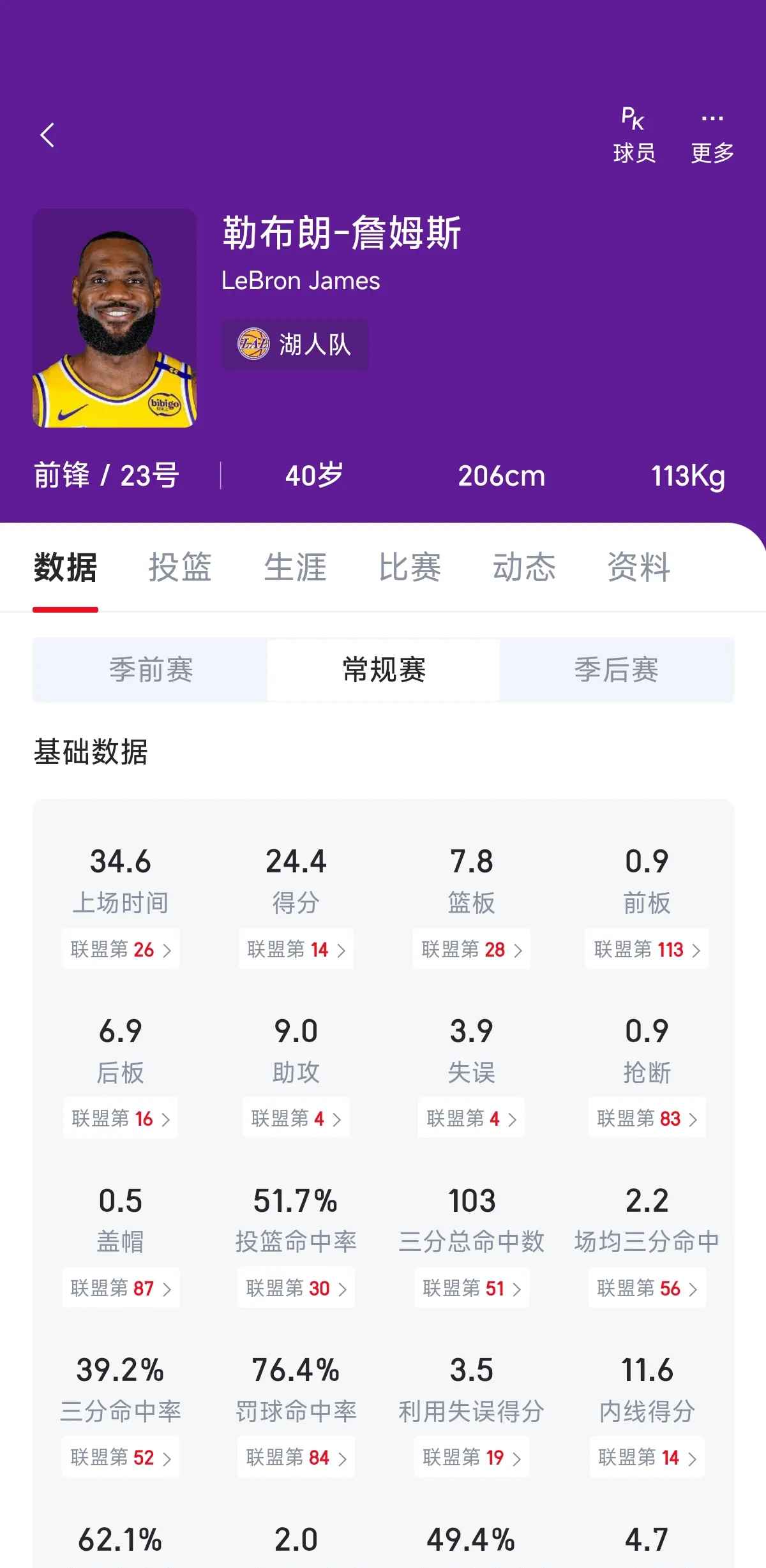View LeBron James' player photo
Screen dimensions: 766x1568
pos(115,319)
